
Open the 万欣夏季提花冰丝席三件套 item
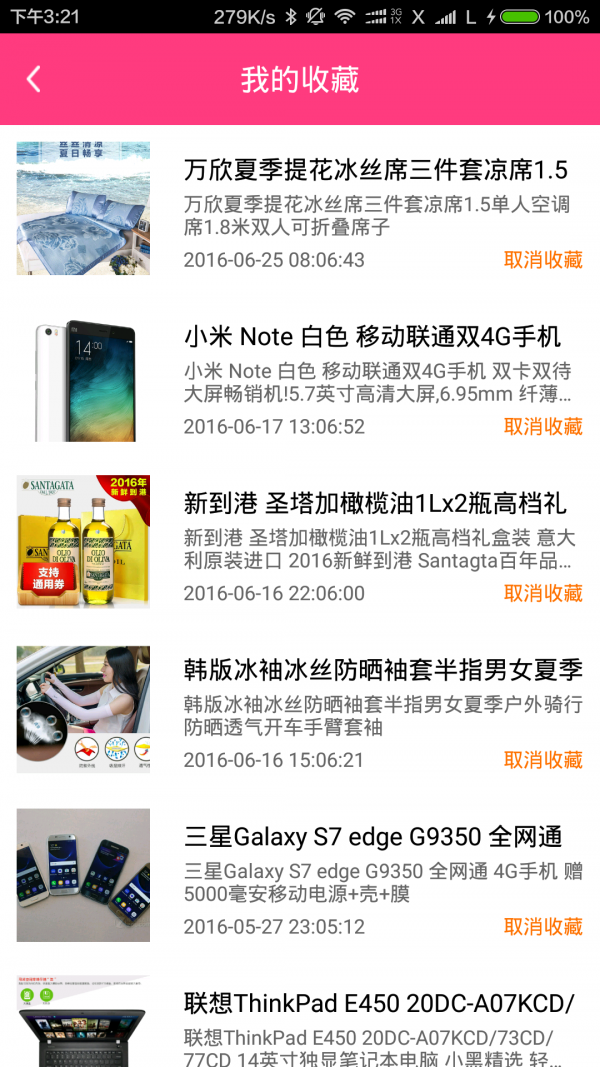[375, 169]
